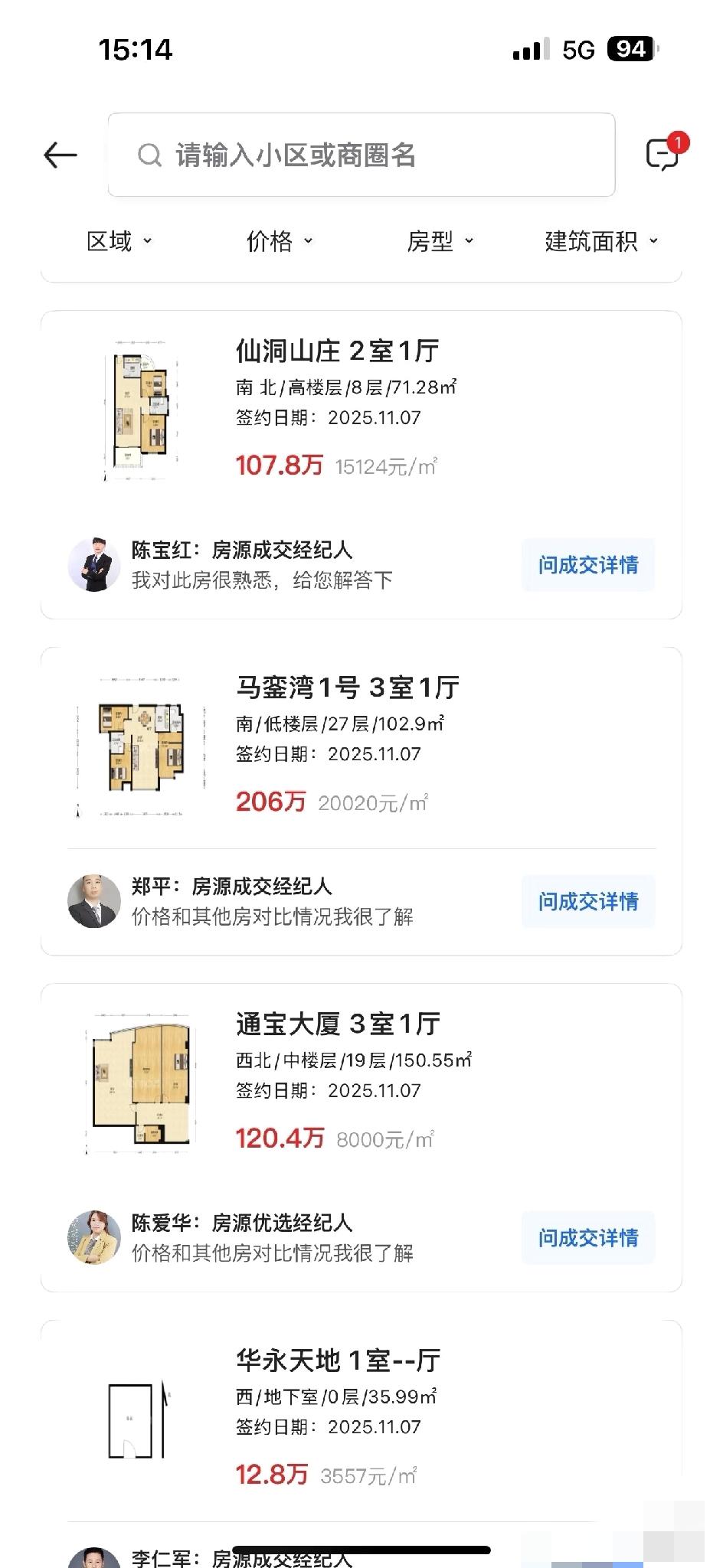This screenshot has height=1568, width=723.
Task: Tap the search input field at top
Action: pyautogui.click(x=360, y=155)
